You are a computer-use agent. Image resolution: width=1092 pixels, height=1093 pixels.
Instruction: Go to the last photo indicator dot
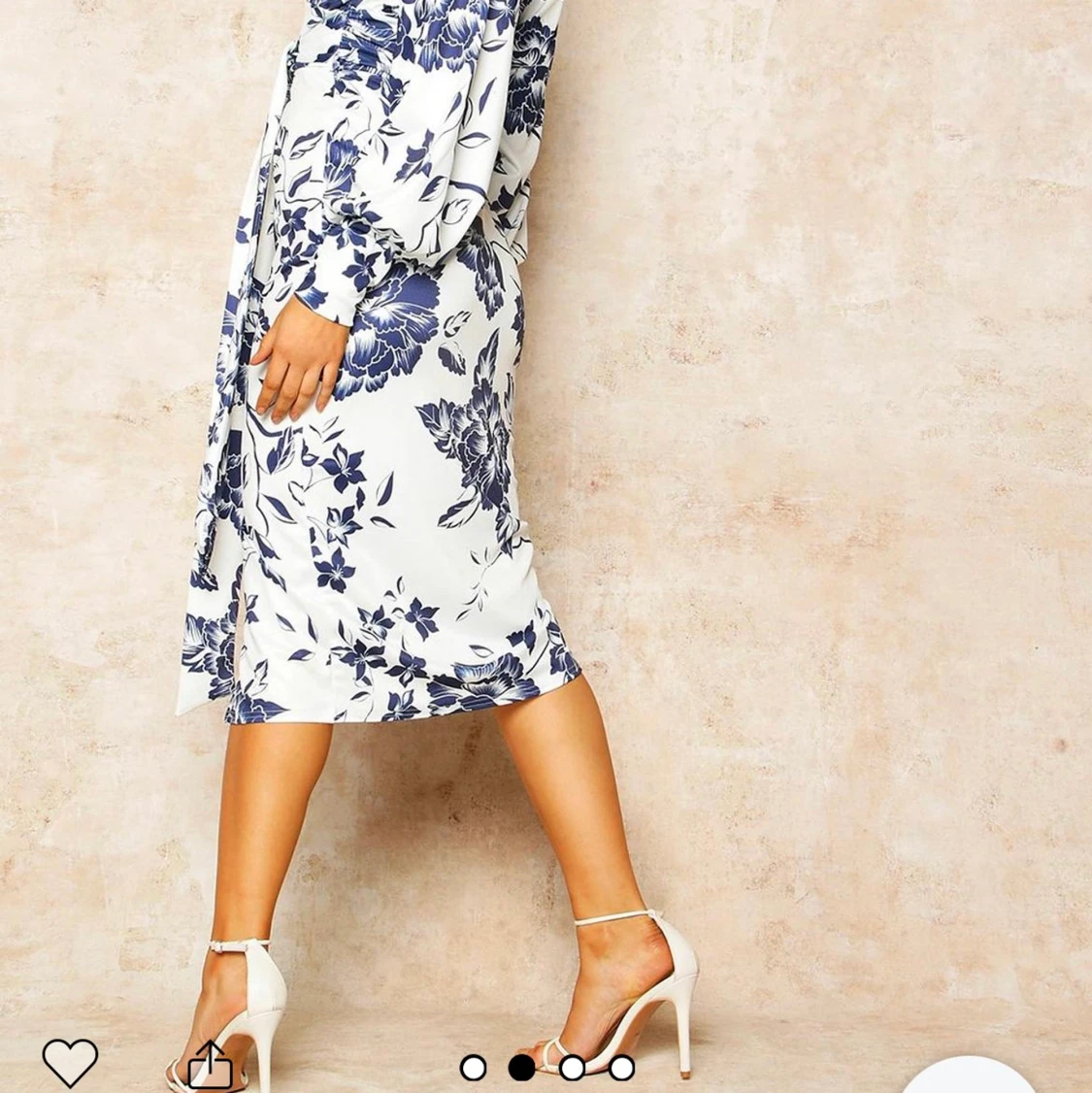pos(621,1068)
